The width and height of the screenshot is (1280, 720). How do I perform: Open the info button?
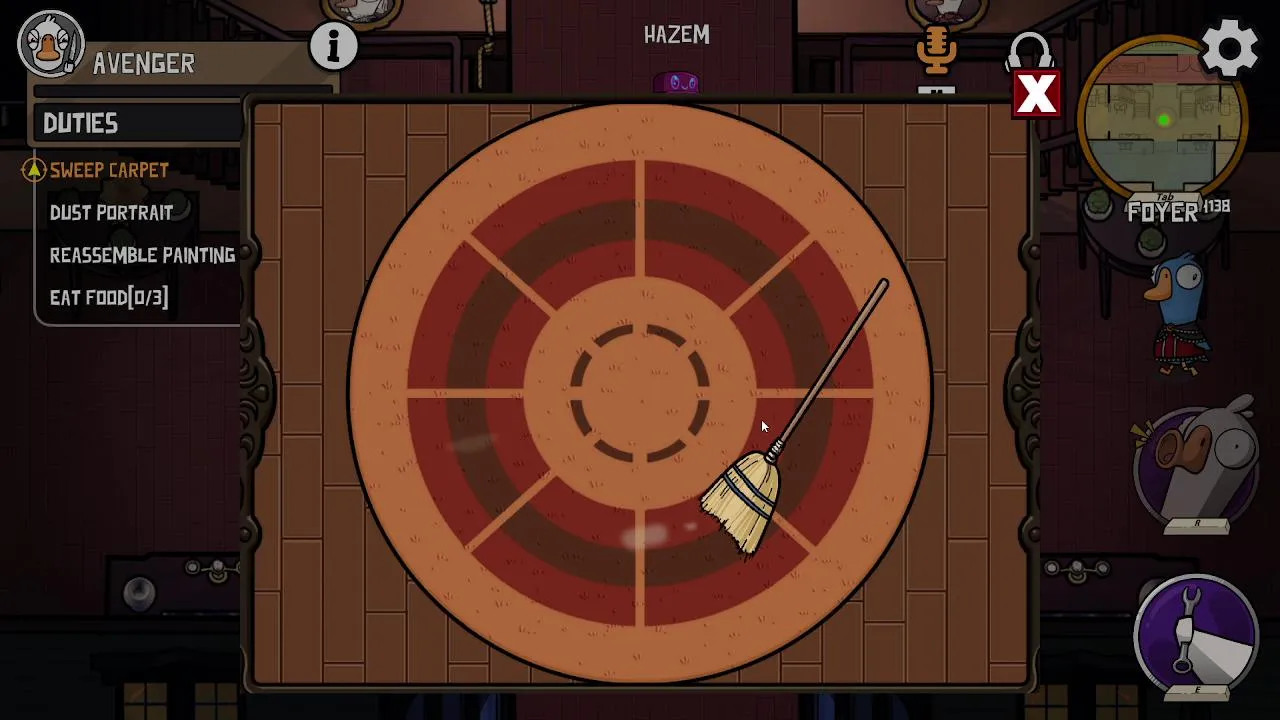[x=333, y=45]
